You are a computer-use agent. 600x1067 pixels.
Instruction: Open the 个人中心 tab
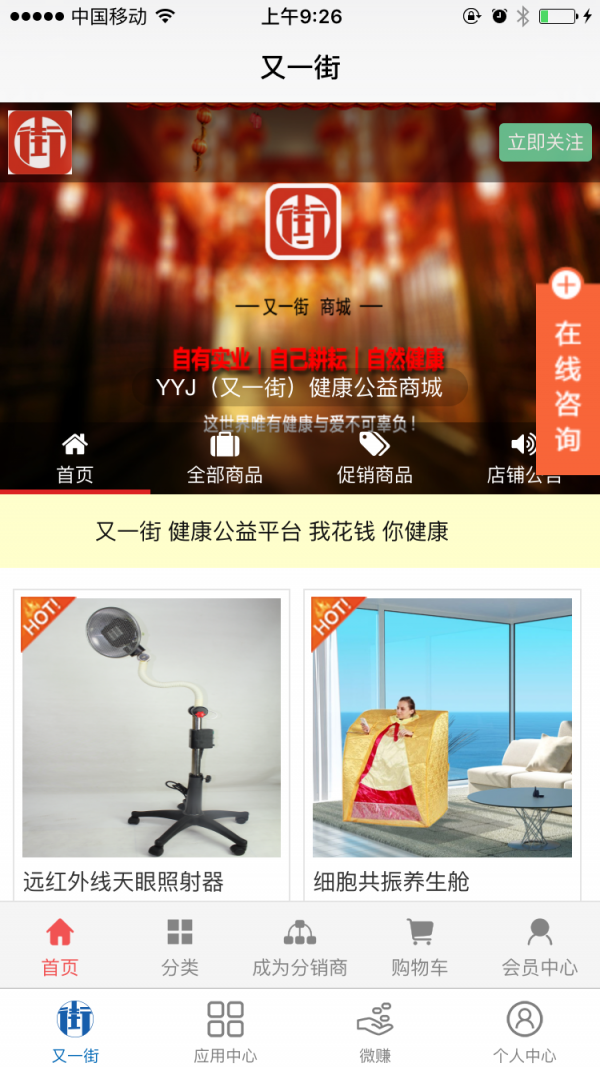524,1030
